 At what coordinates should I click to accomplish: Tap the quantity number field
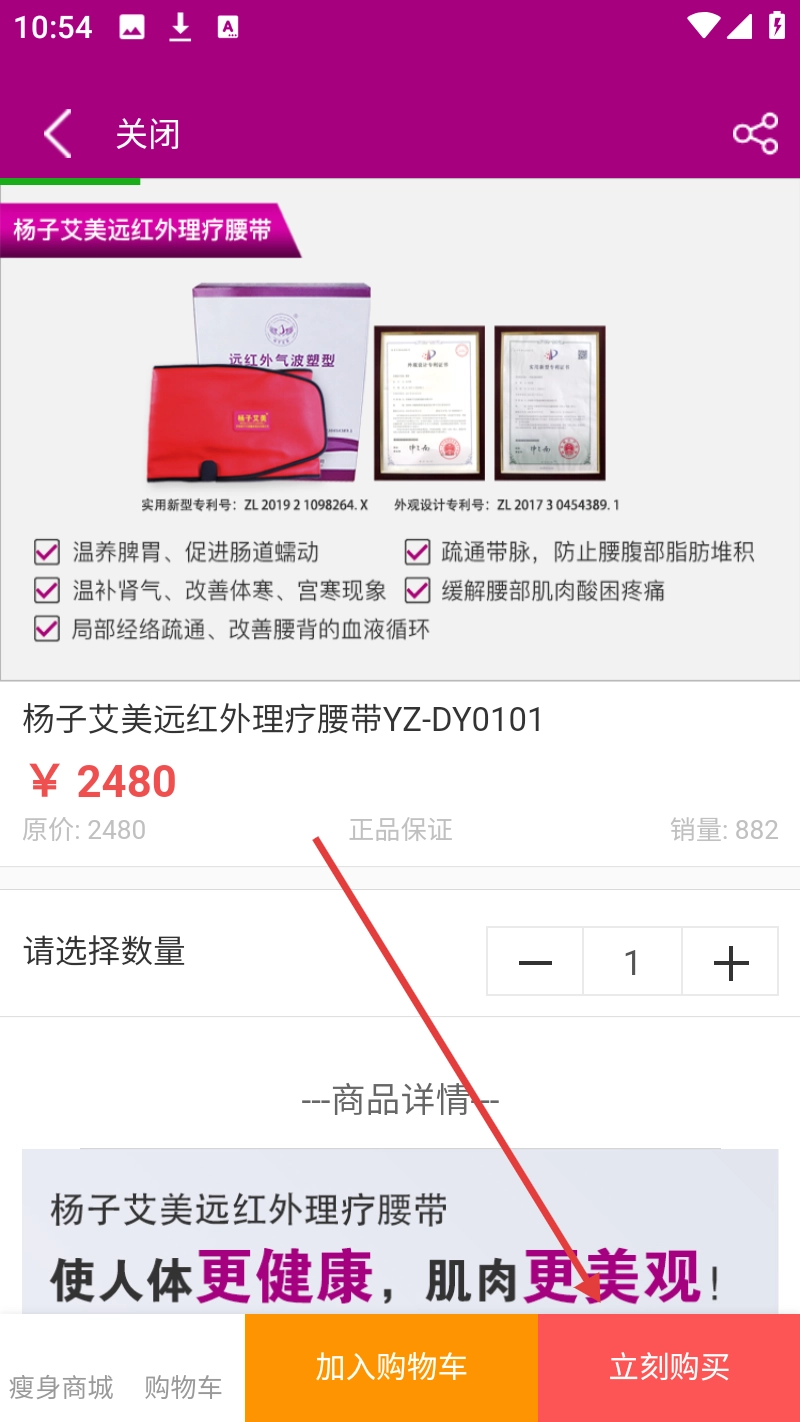(x=632, y=962)
